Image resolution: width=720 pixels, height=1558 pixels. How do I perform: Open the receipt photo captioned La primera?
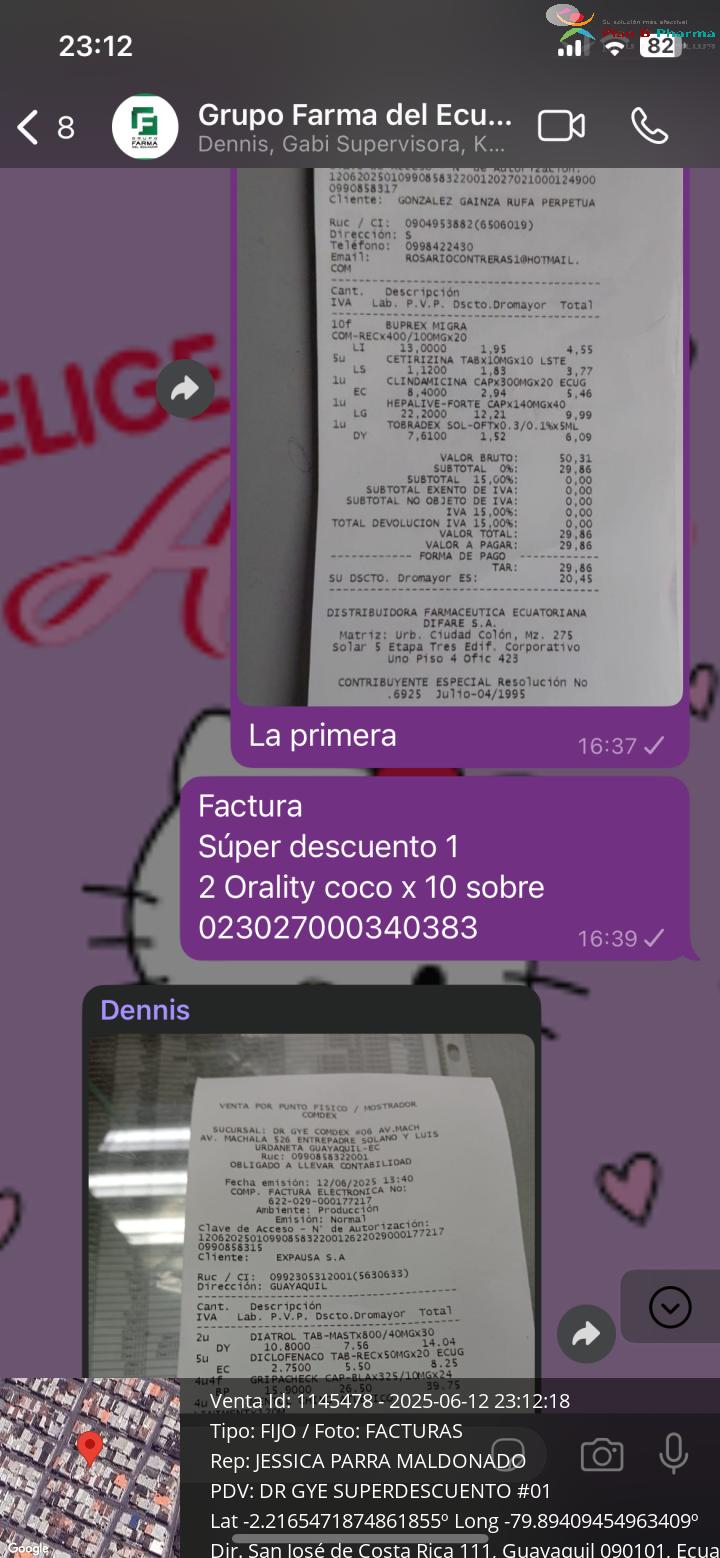(x=460, y=438)
